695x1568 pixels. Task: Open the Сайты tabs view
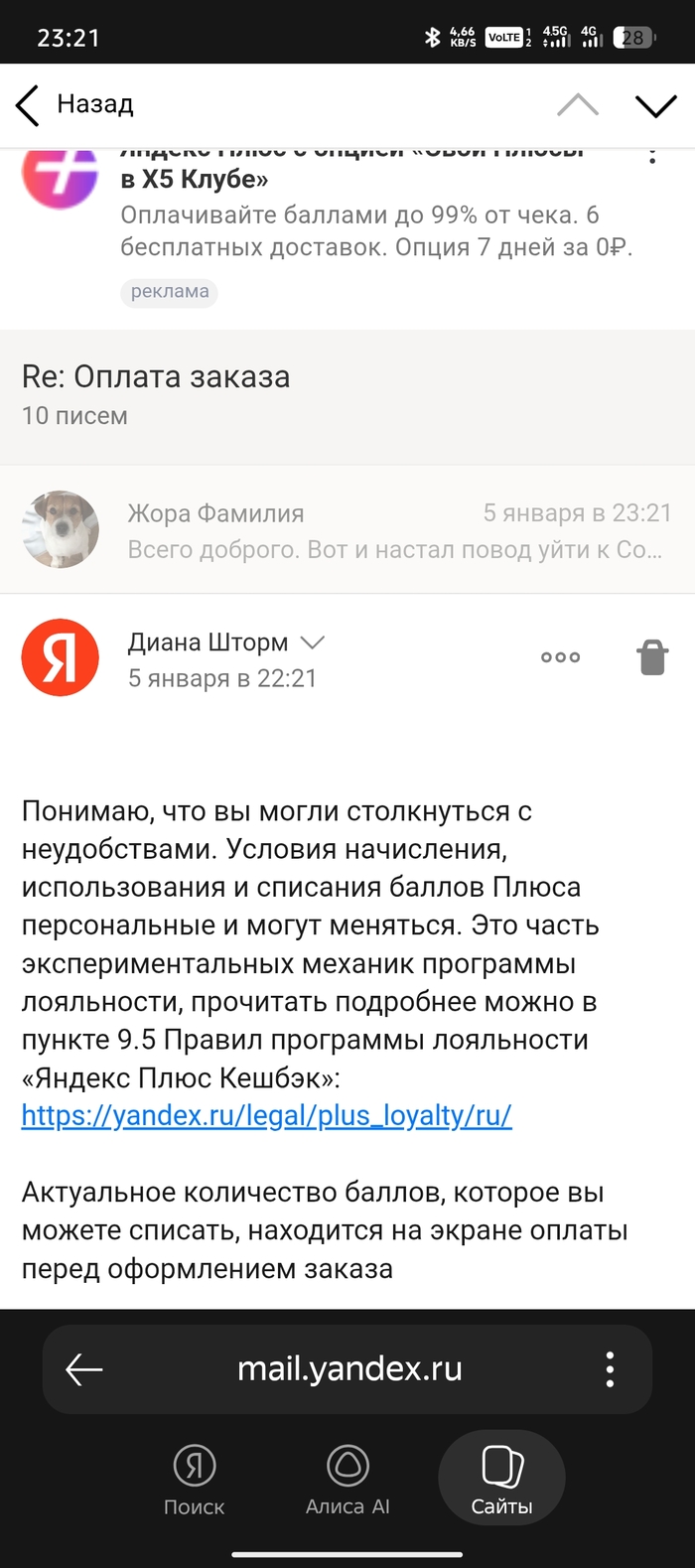click(501, 1480)
